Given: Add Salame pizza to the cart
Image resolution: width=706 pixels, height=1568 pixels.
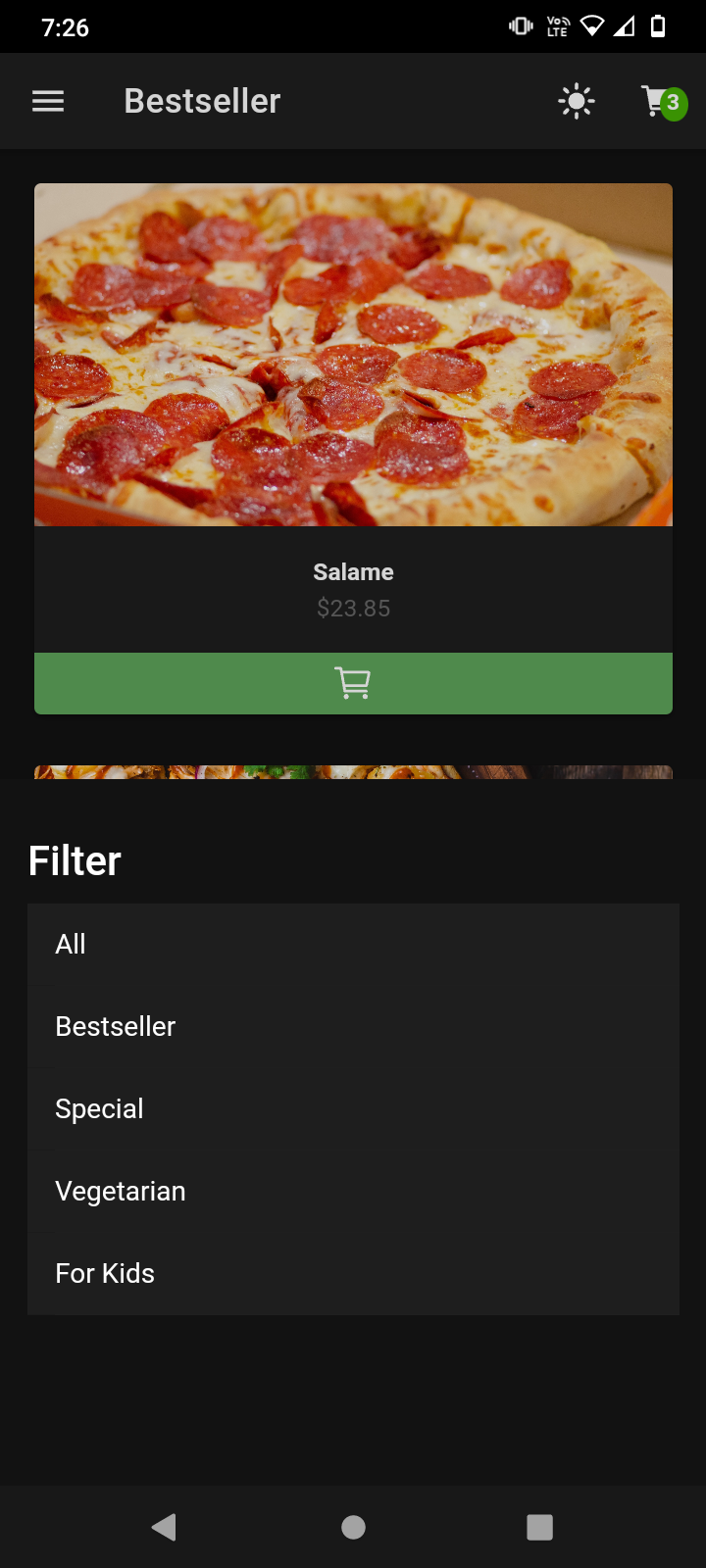Looking at the screenshot, I should (353, 683).
